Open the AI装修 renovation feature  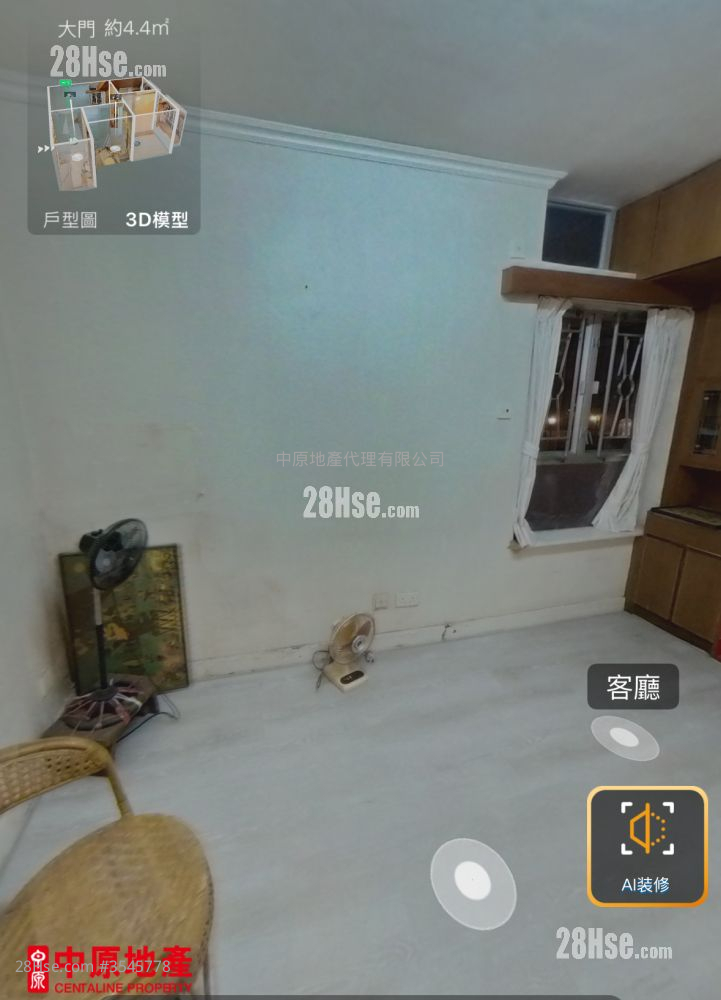[x=646, y=846]
